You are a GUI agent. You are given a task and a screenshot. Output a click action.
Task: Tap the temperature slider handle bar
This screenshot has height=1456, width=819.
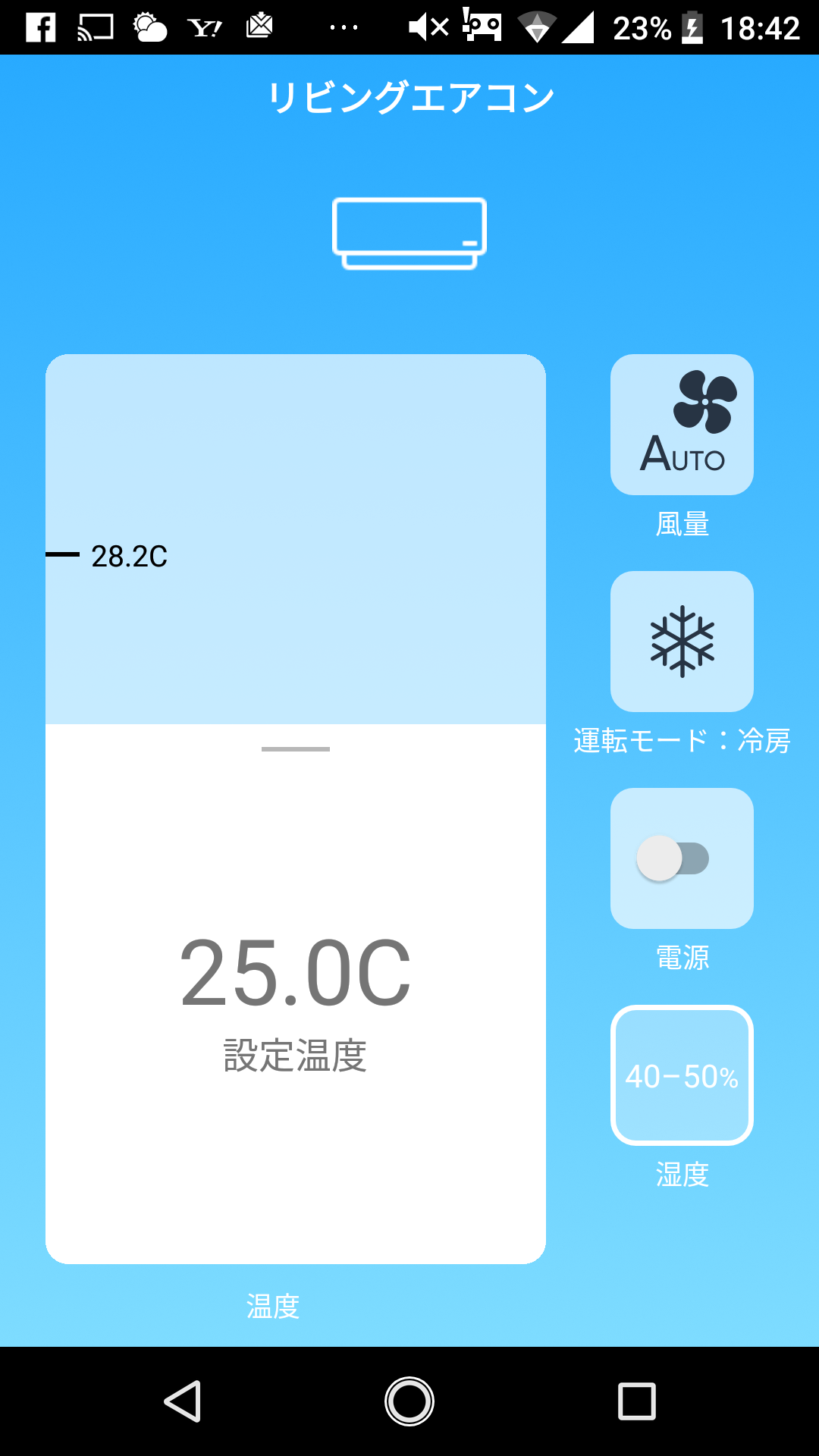(296, 749)
